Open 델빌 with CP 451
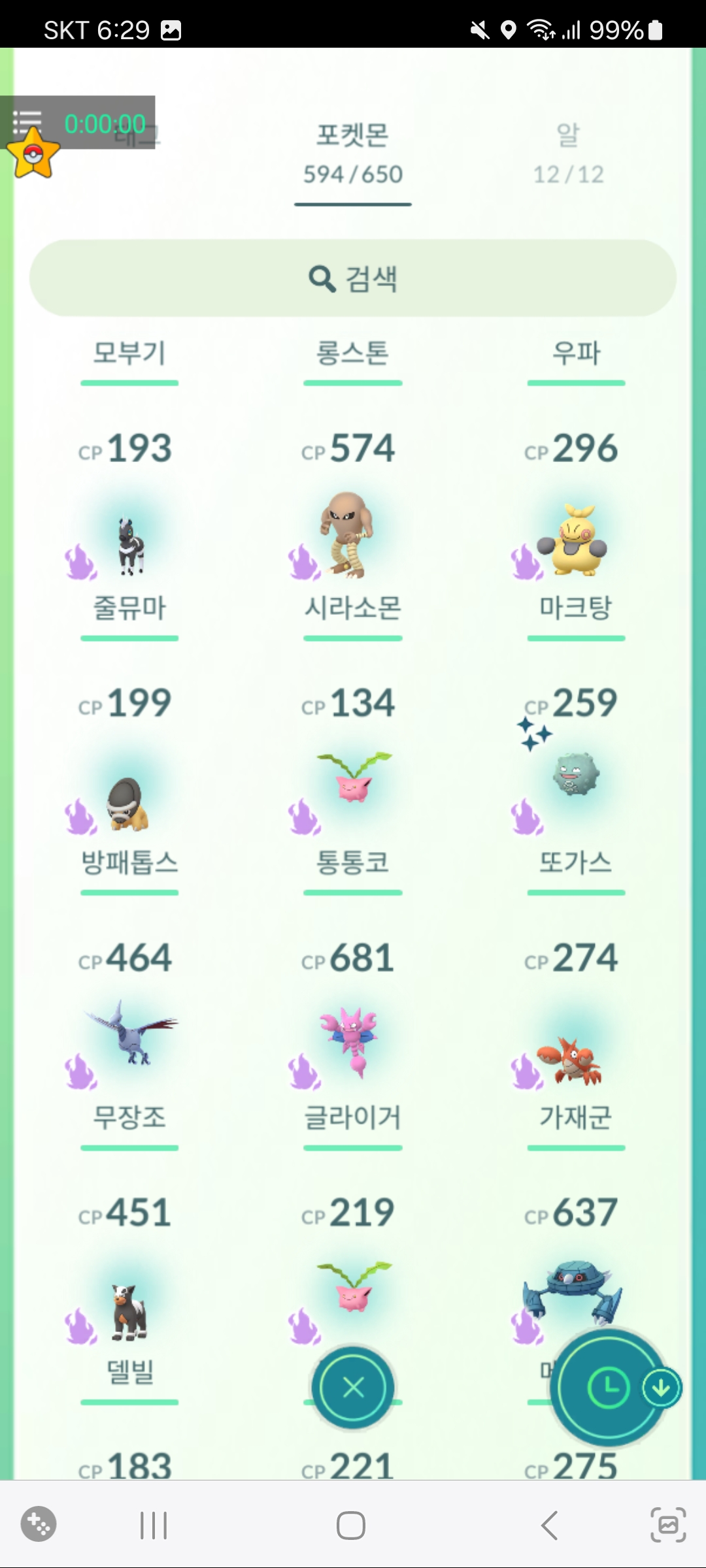Screen dimensions: 706x1568 click(129, 1312)
